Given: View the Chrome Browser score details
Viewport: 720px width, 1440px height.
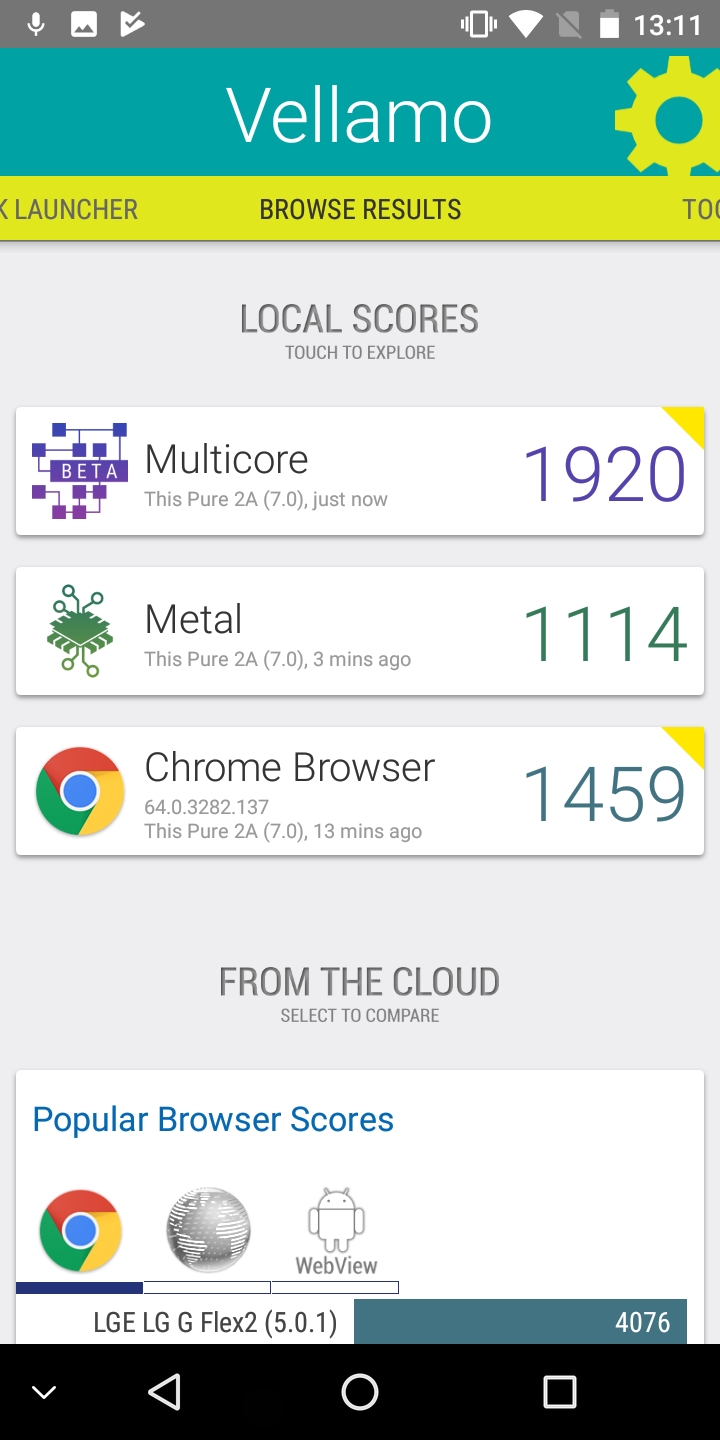Looking at the screenshot, I should pyautogui.click(x=360, y=791).
